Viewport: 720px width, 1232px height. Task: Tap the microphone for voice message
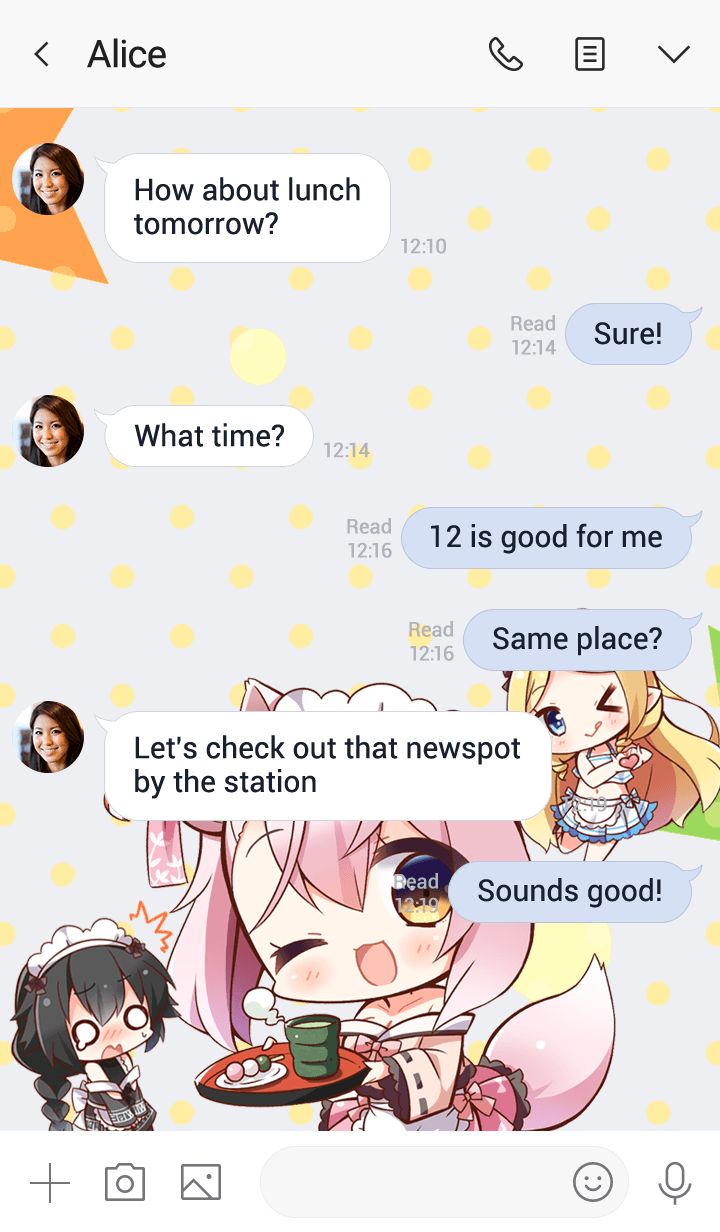675,1183
